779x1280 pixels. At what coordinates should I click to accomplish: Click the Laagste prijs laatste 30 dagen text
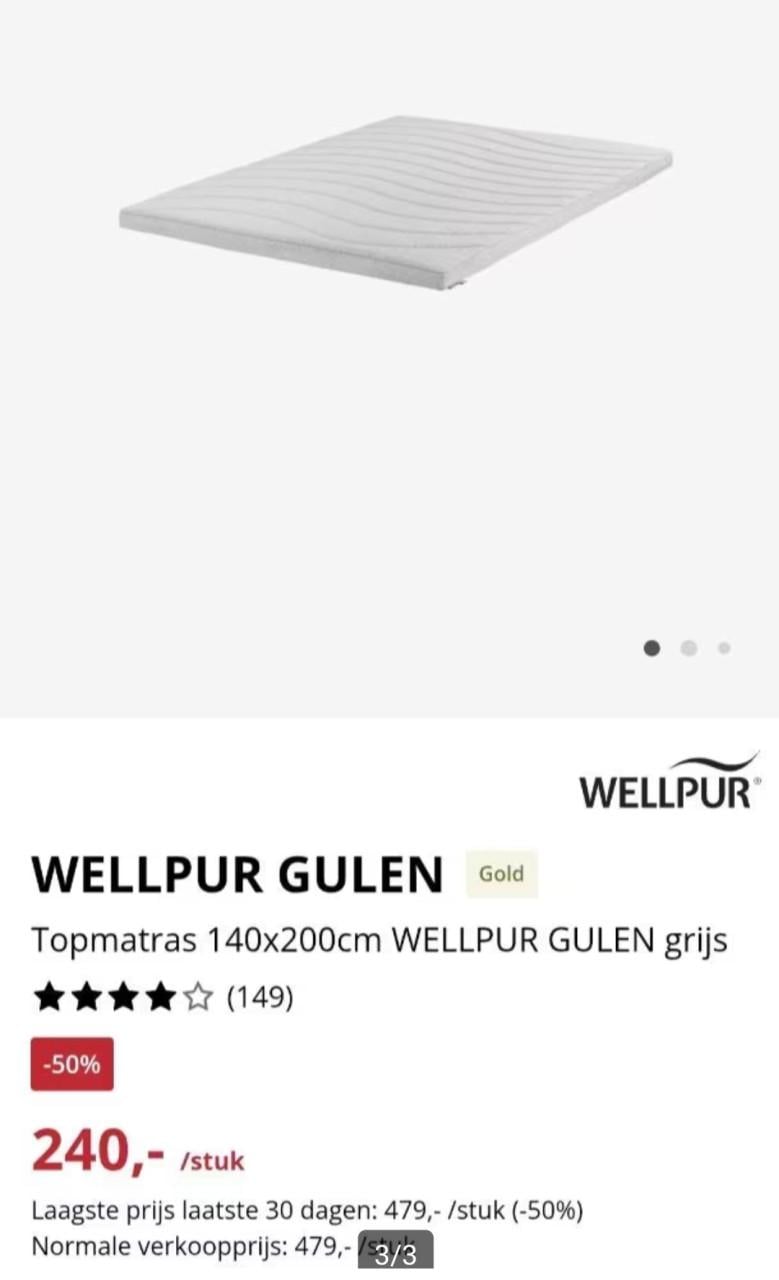tap(308, 1209)
